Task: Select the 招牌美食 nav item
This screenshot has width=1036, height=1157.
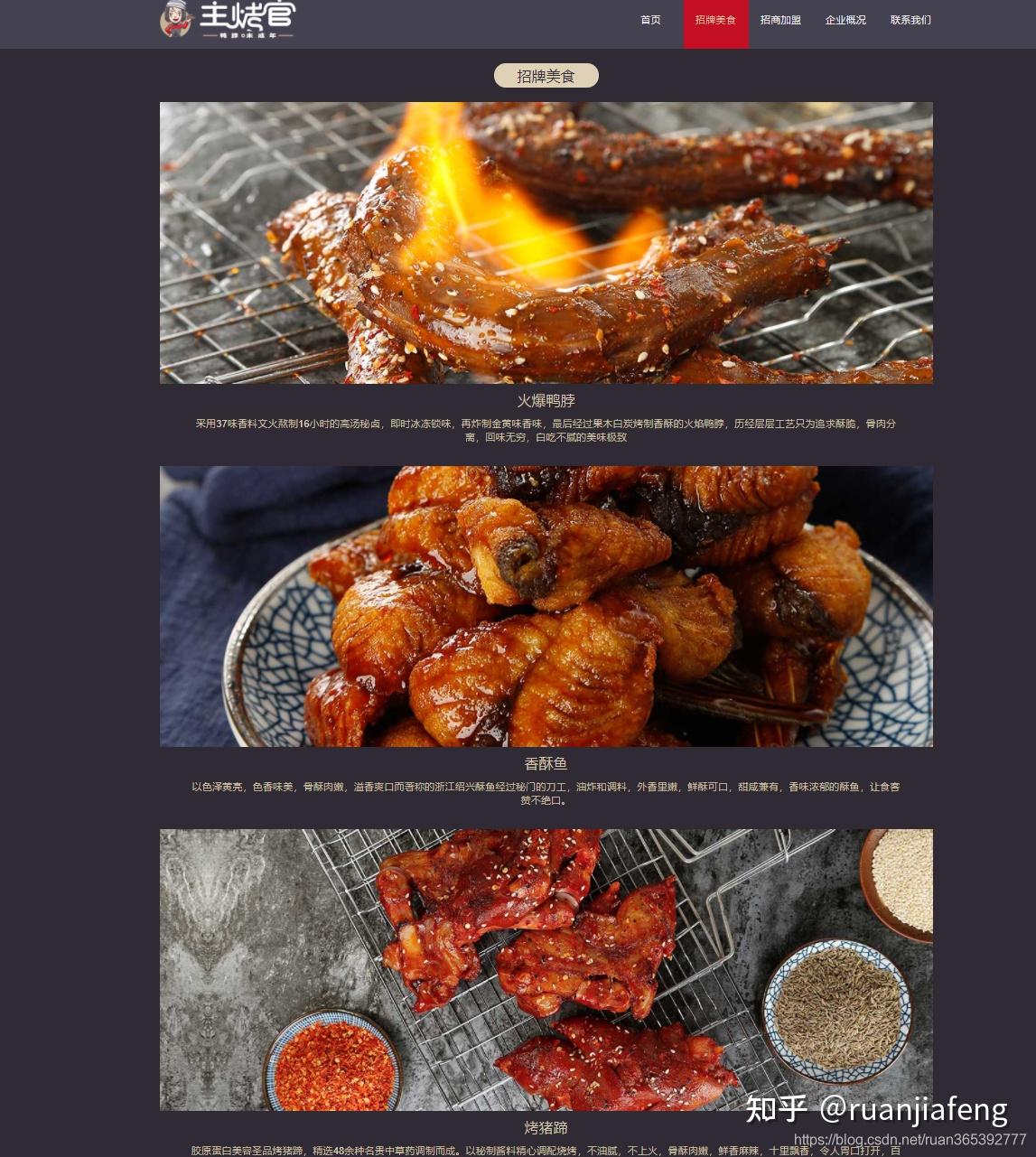Action: click(715, 20)
